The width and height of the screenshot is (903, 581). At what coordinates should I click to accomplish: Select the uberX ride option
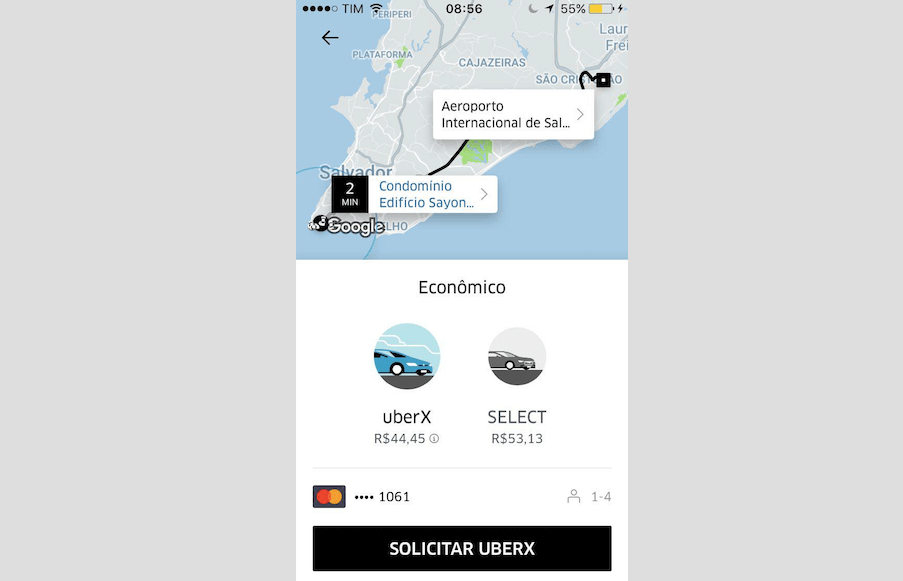(x=407, y=357)
